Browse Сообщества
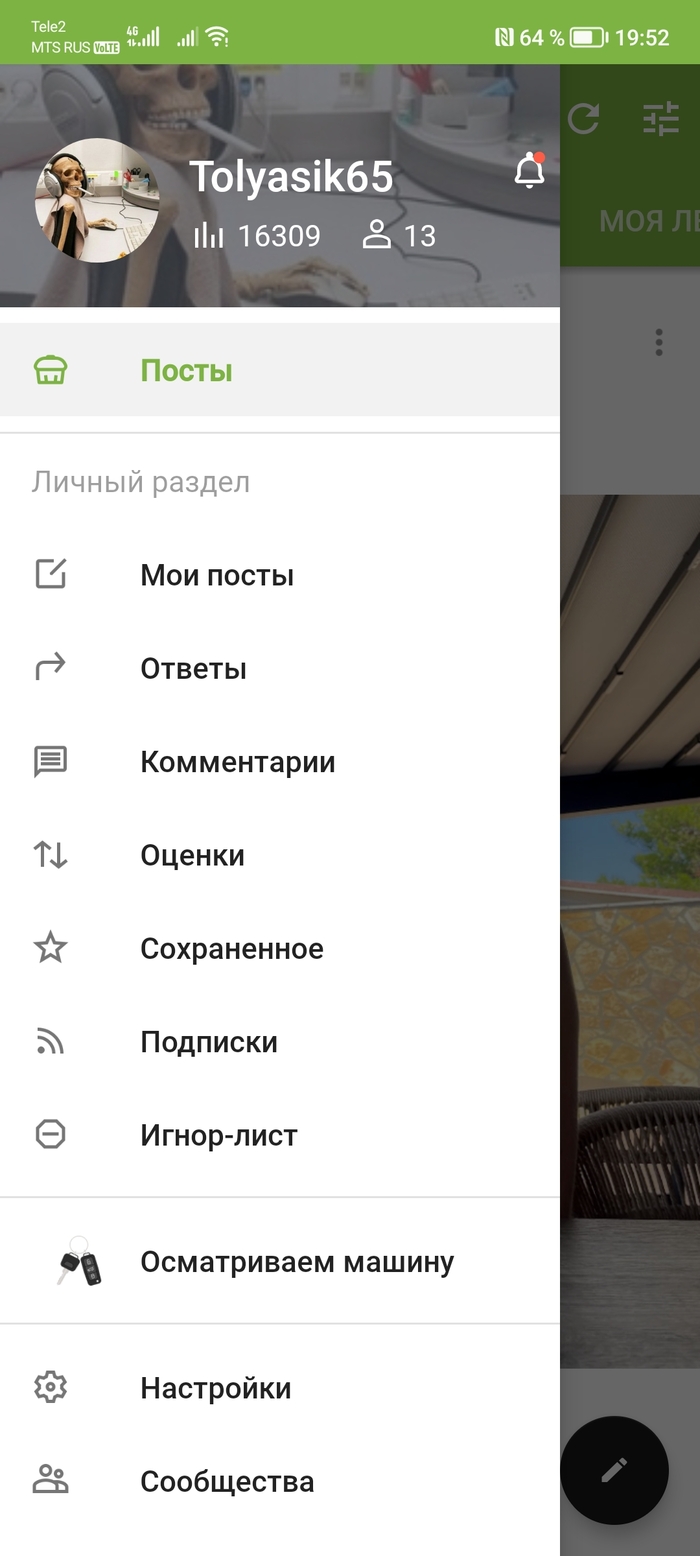 click(226, 1481)
